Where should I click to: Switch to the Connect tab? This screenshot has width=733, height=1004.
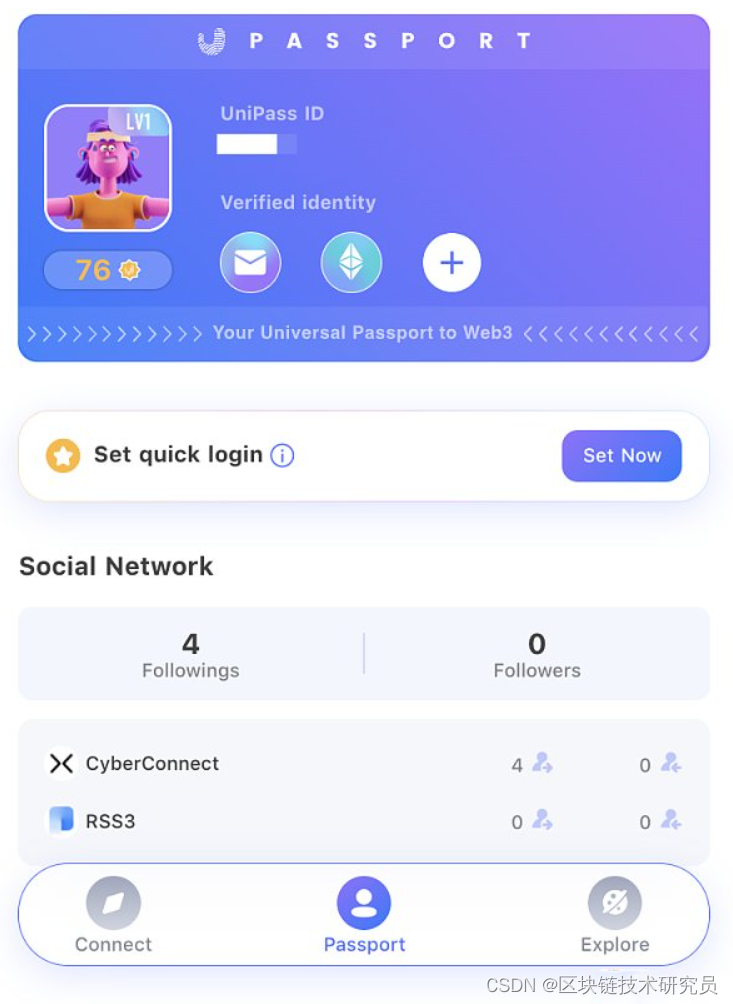[113, 916]
